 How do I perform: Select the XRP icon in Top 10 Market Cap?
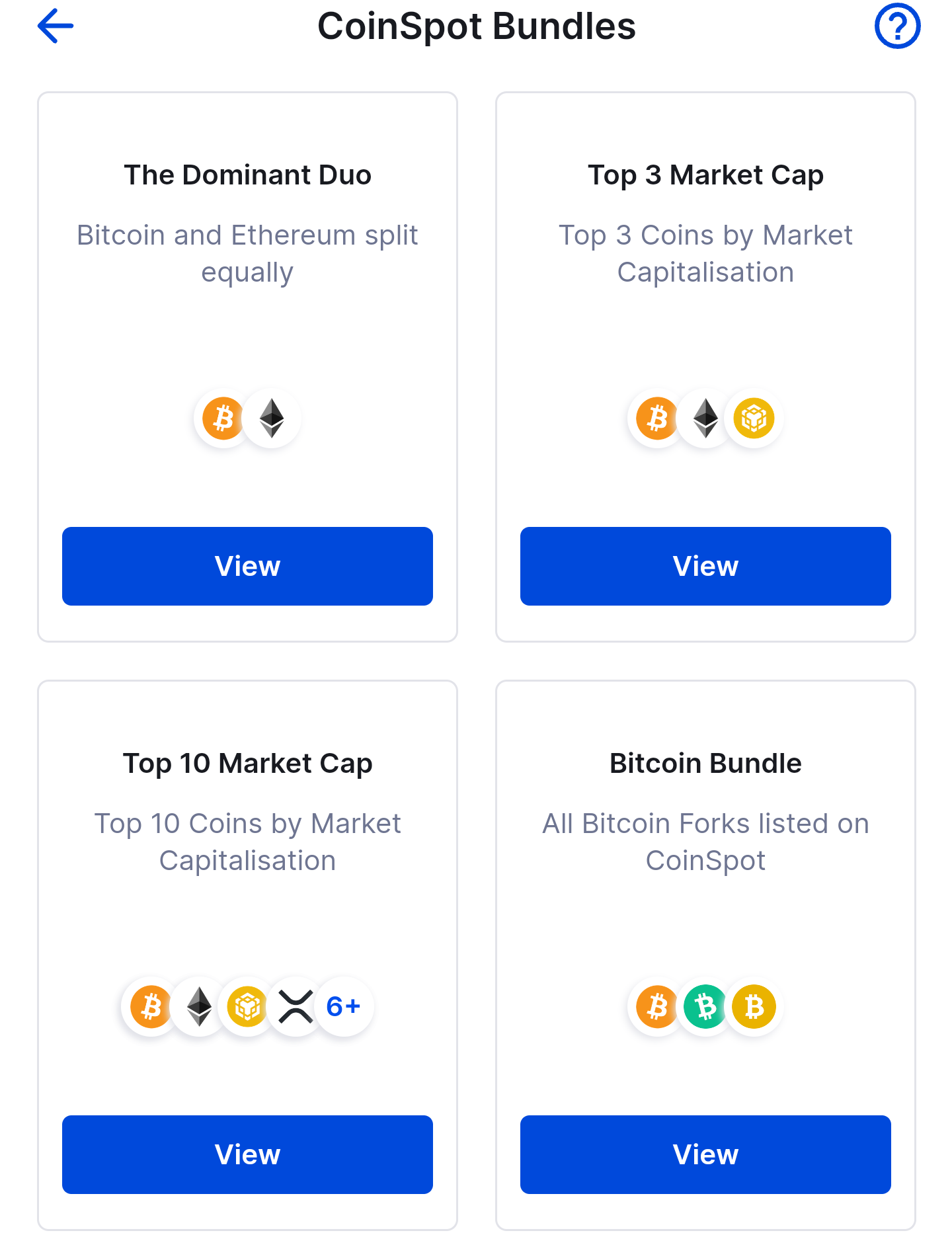pyautogui.click(x=296, y=1006)
